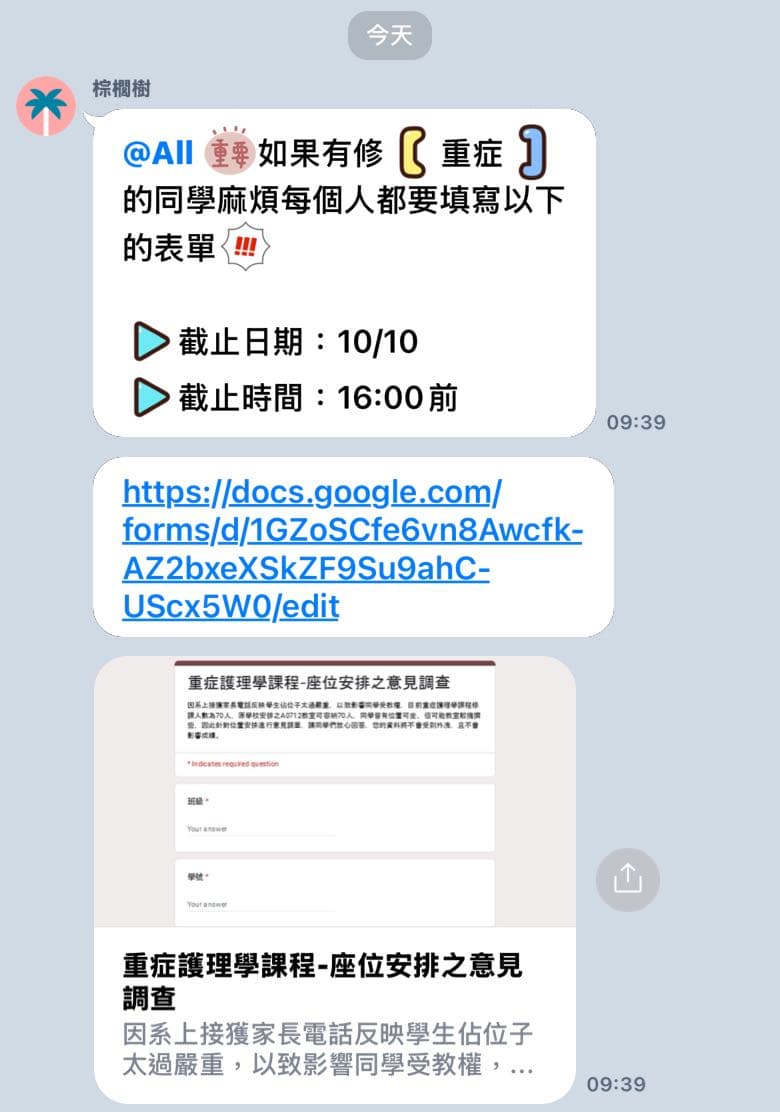The width and height of the screenshot is (780, 1112).
Task: Open the Google Forms link in the chat
Action: pyautogui.click(x=351, y=549)
